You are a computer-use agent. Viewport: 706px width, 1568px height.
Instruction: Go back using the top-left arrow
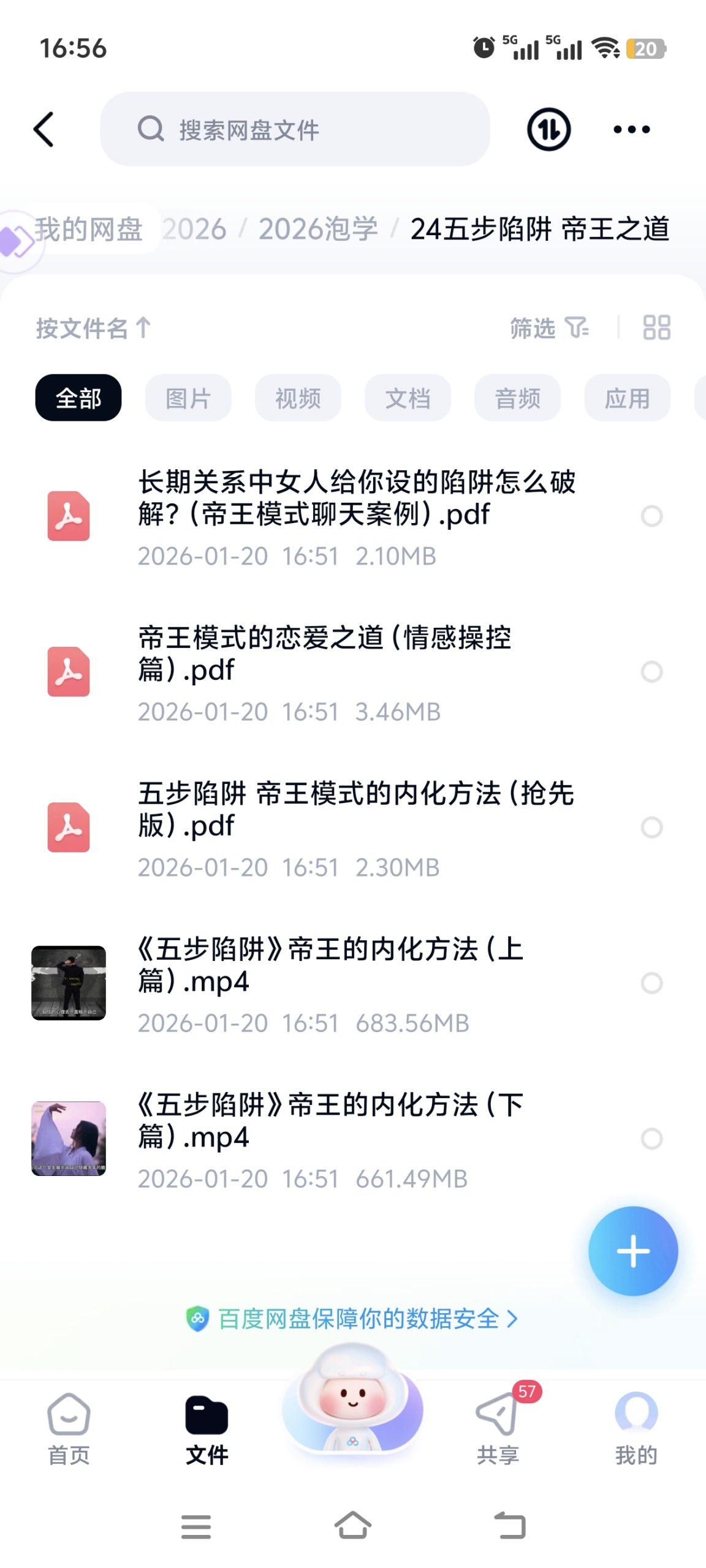44,129
